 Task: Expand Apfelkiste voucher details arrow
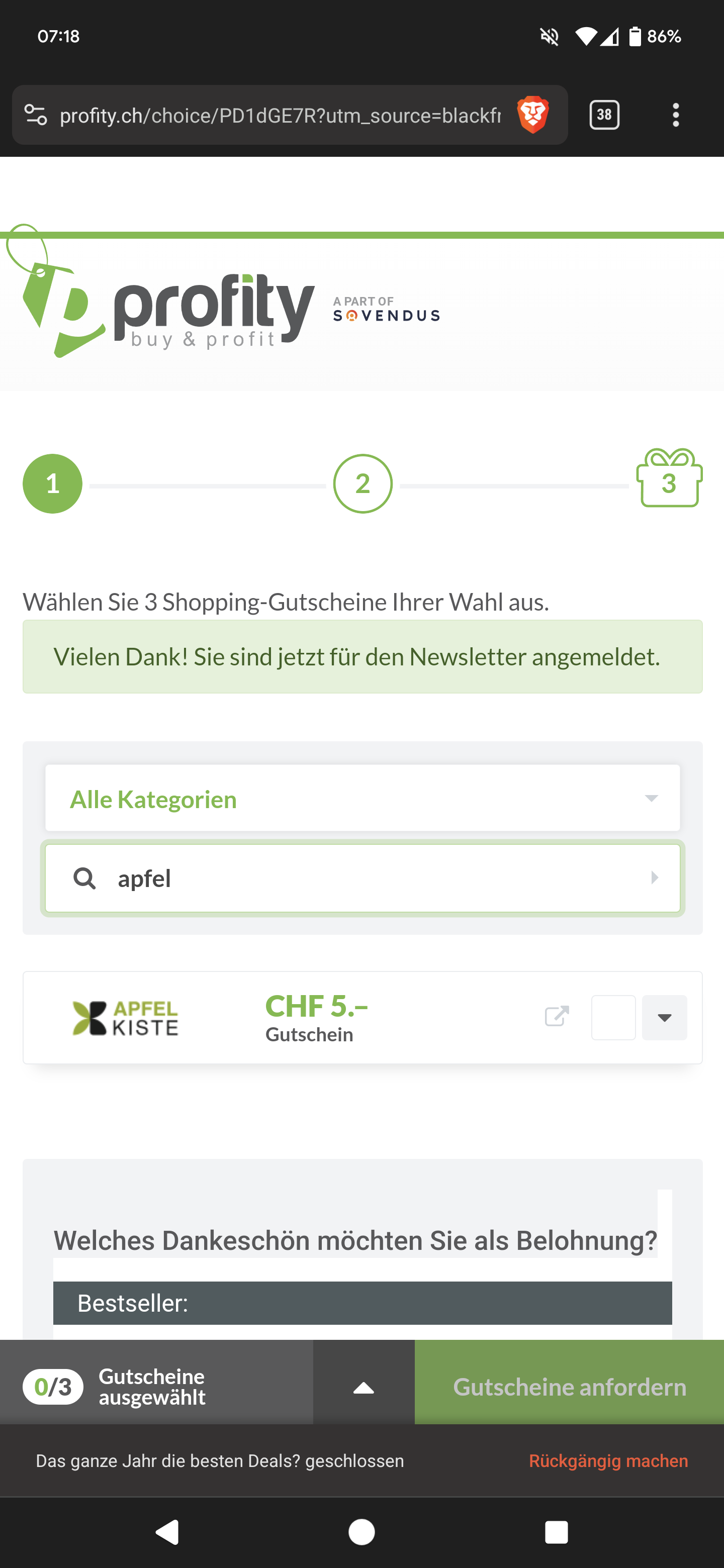pos(664,1017)
